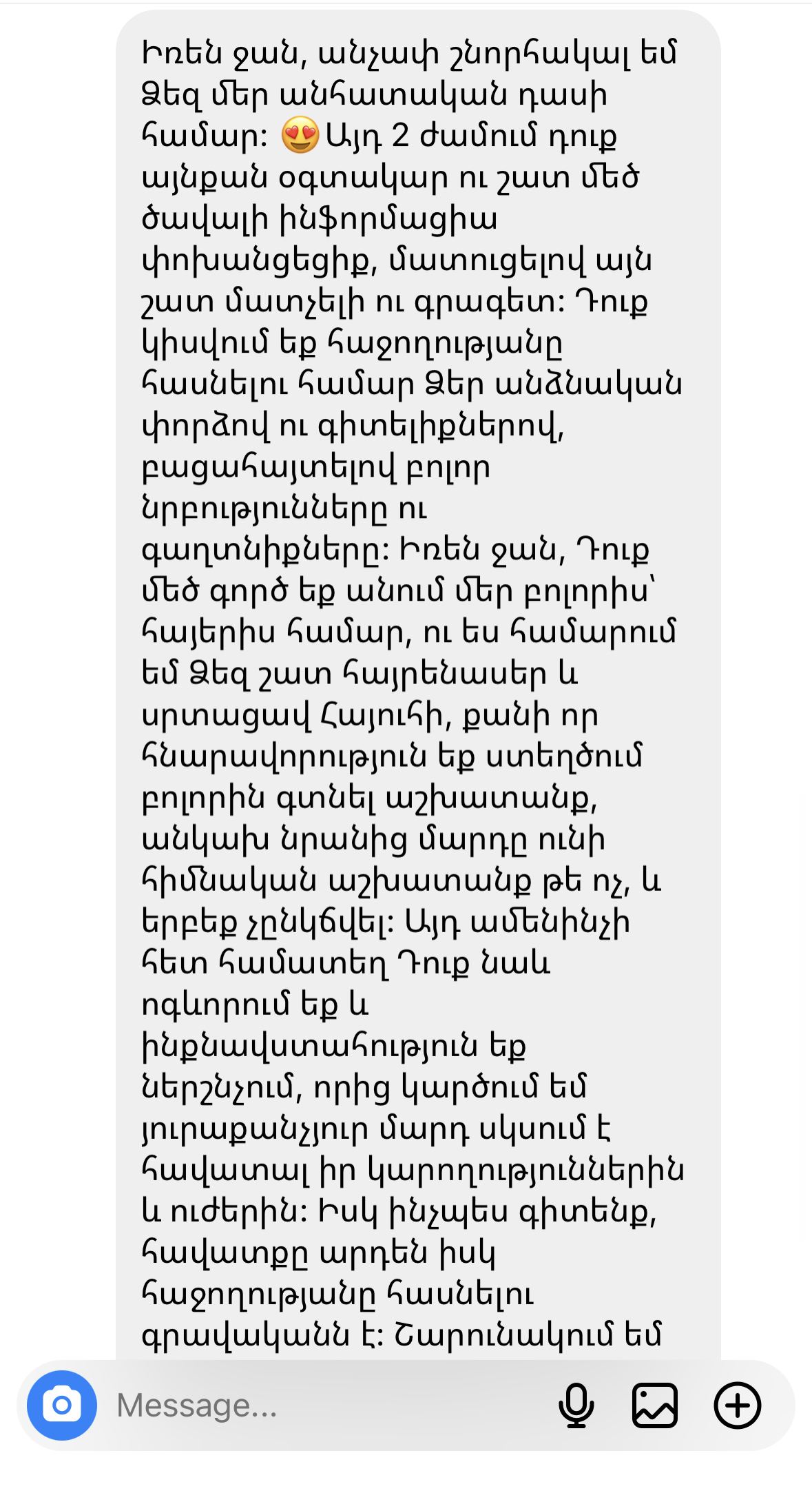Record a voice message with the microphone
Image resolution: width=812 pixels, height=1504 pixels.
pyautogui.click(x=576, y=1405)
